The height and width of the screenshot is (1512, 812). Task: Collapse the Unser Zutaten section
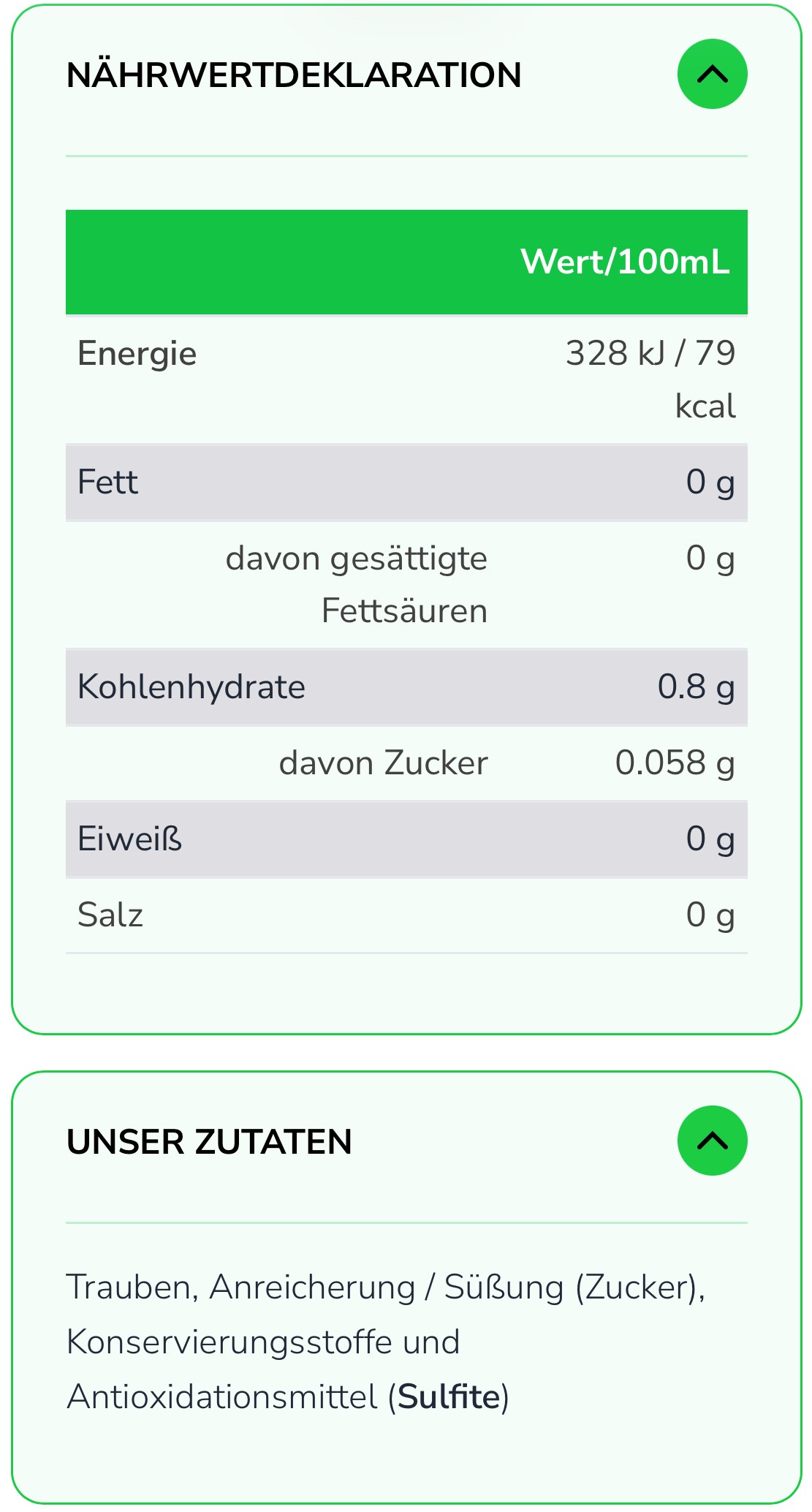coord(712,1141)
